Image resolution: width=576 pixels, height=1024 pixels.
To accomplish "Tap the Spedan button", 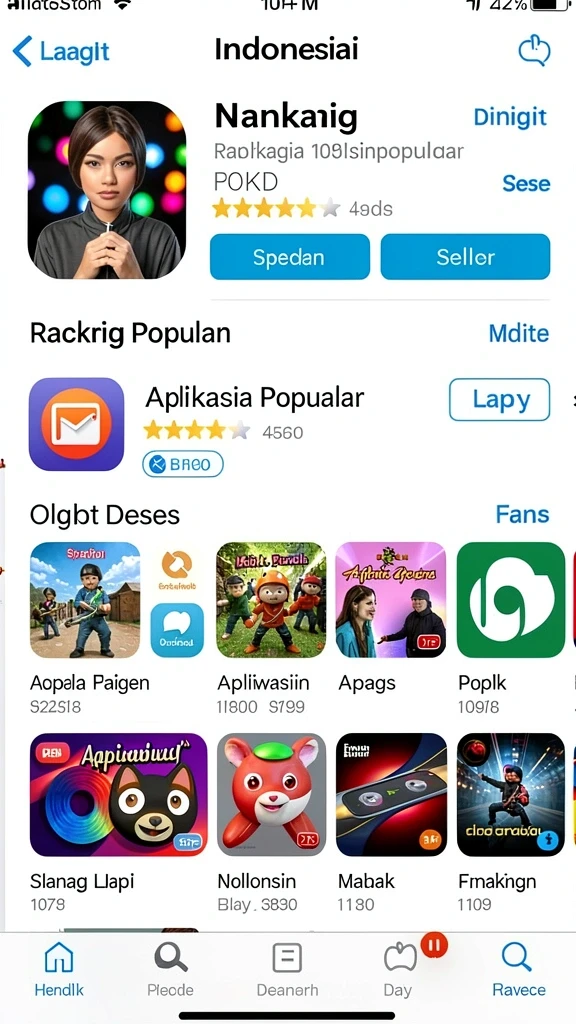I will click(289, 257).
